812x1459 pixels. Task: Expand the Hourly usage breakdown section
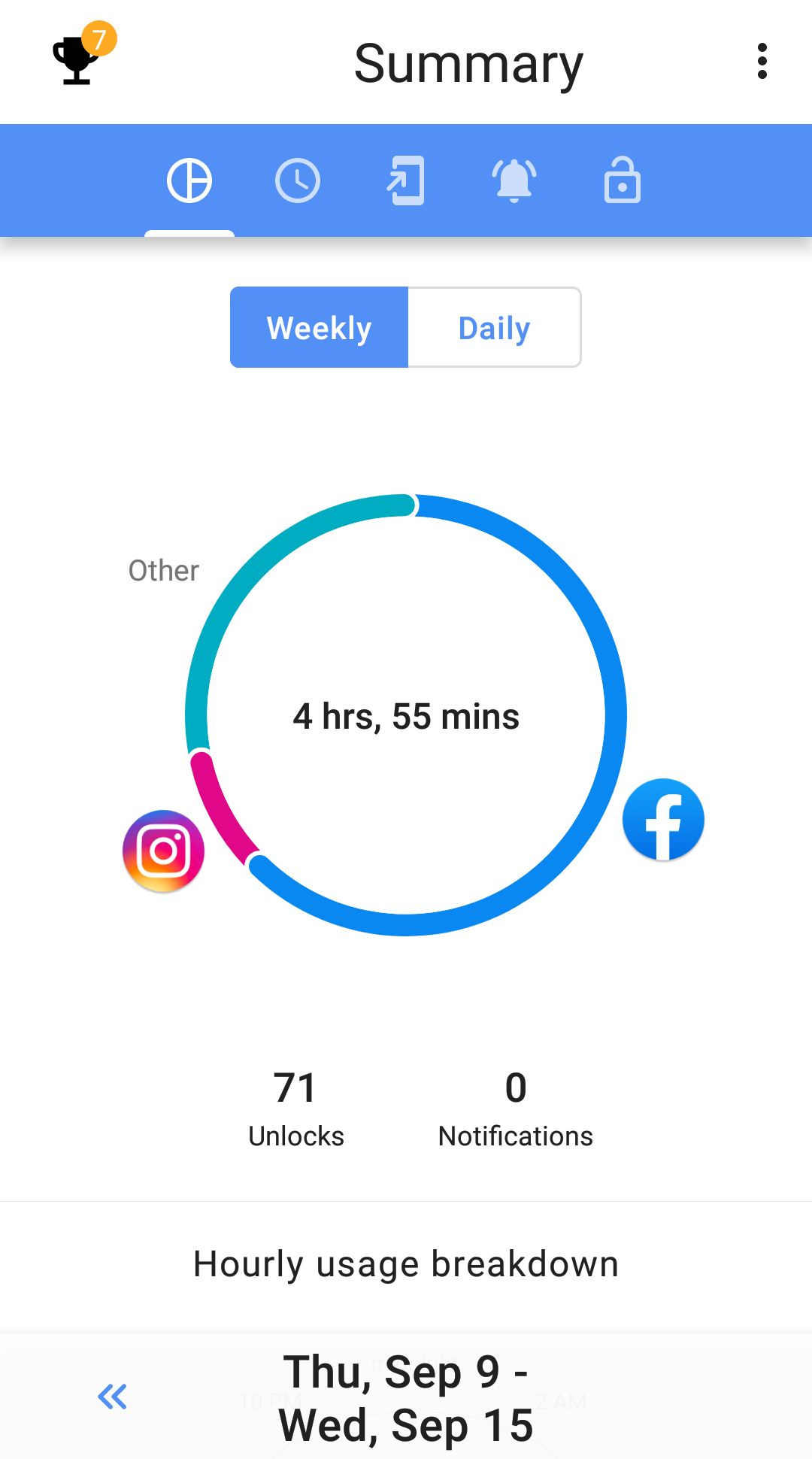pos(405,1263)
